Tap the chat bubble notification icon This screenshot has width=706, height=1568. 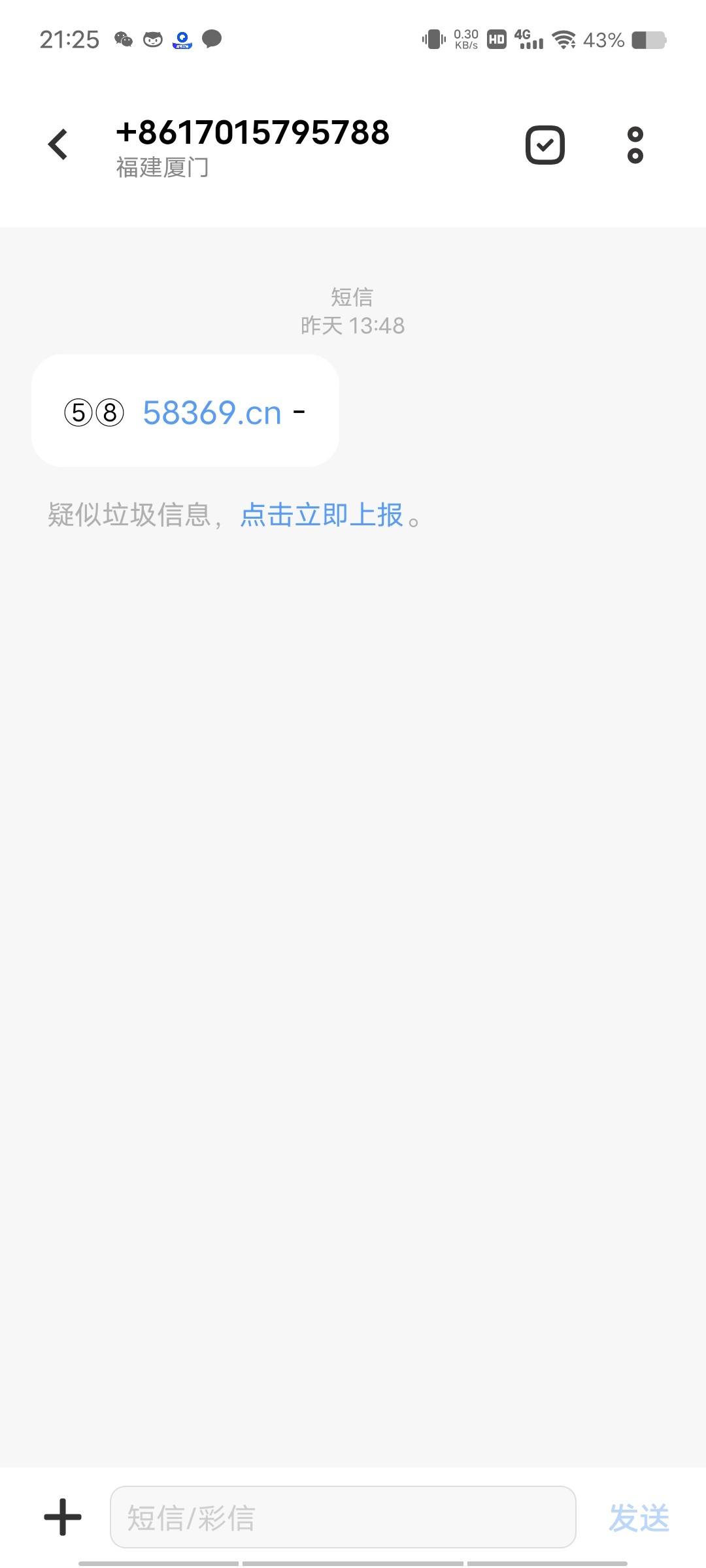(x=212, y=41)
